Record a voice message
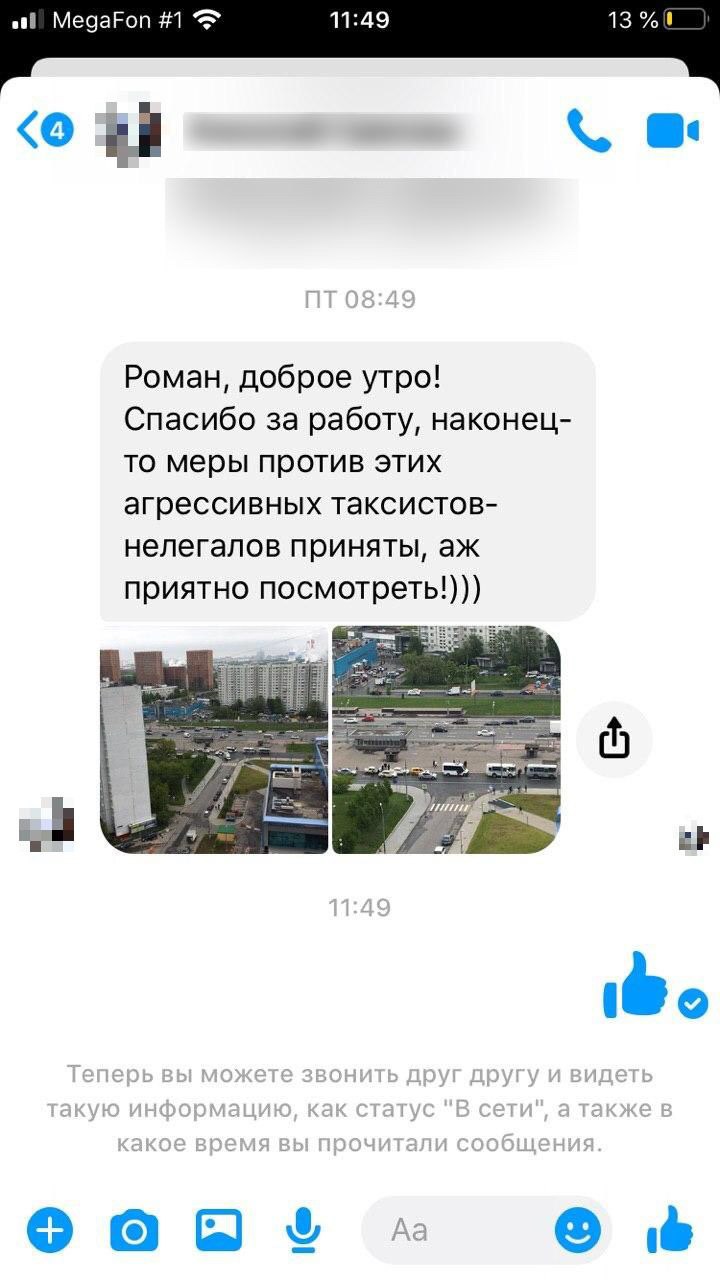720x1280 pixels. 302,1228
